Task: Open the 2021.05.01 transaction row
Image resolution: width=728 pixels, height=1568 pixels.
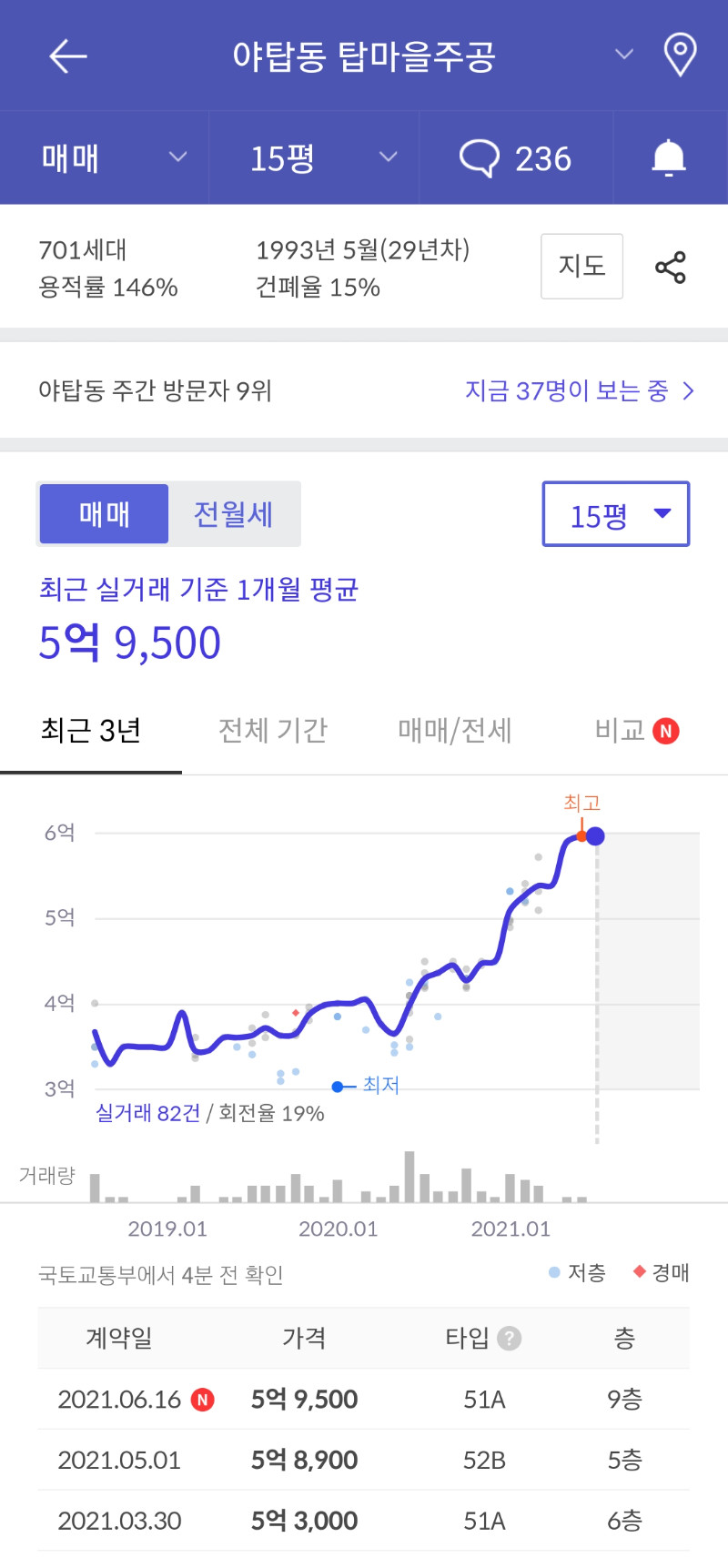Action: 363,1460
